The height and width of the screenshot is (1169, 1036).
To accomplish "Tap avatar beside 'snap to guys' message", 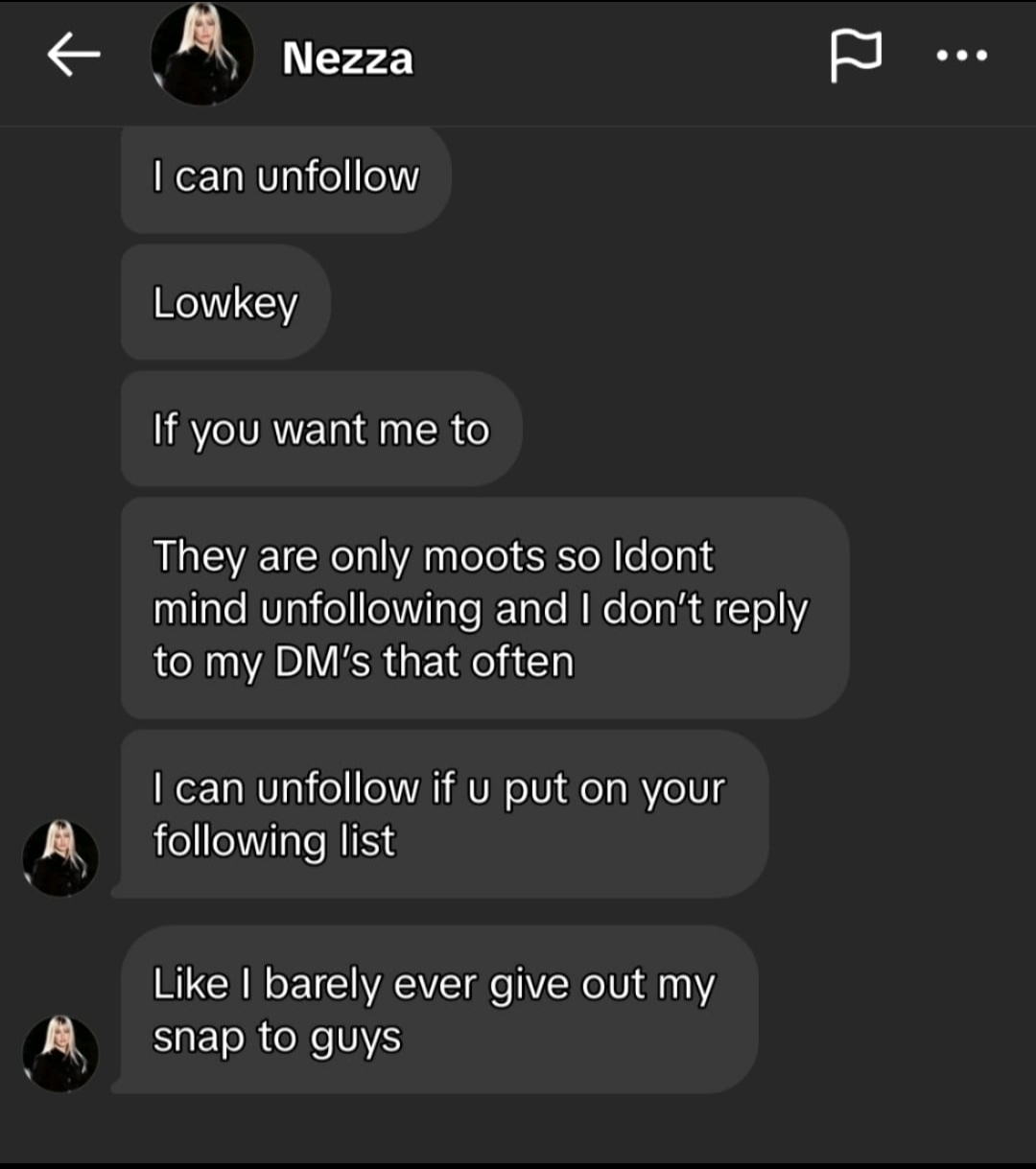I will (60, 1054).
